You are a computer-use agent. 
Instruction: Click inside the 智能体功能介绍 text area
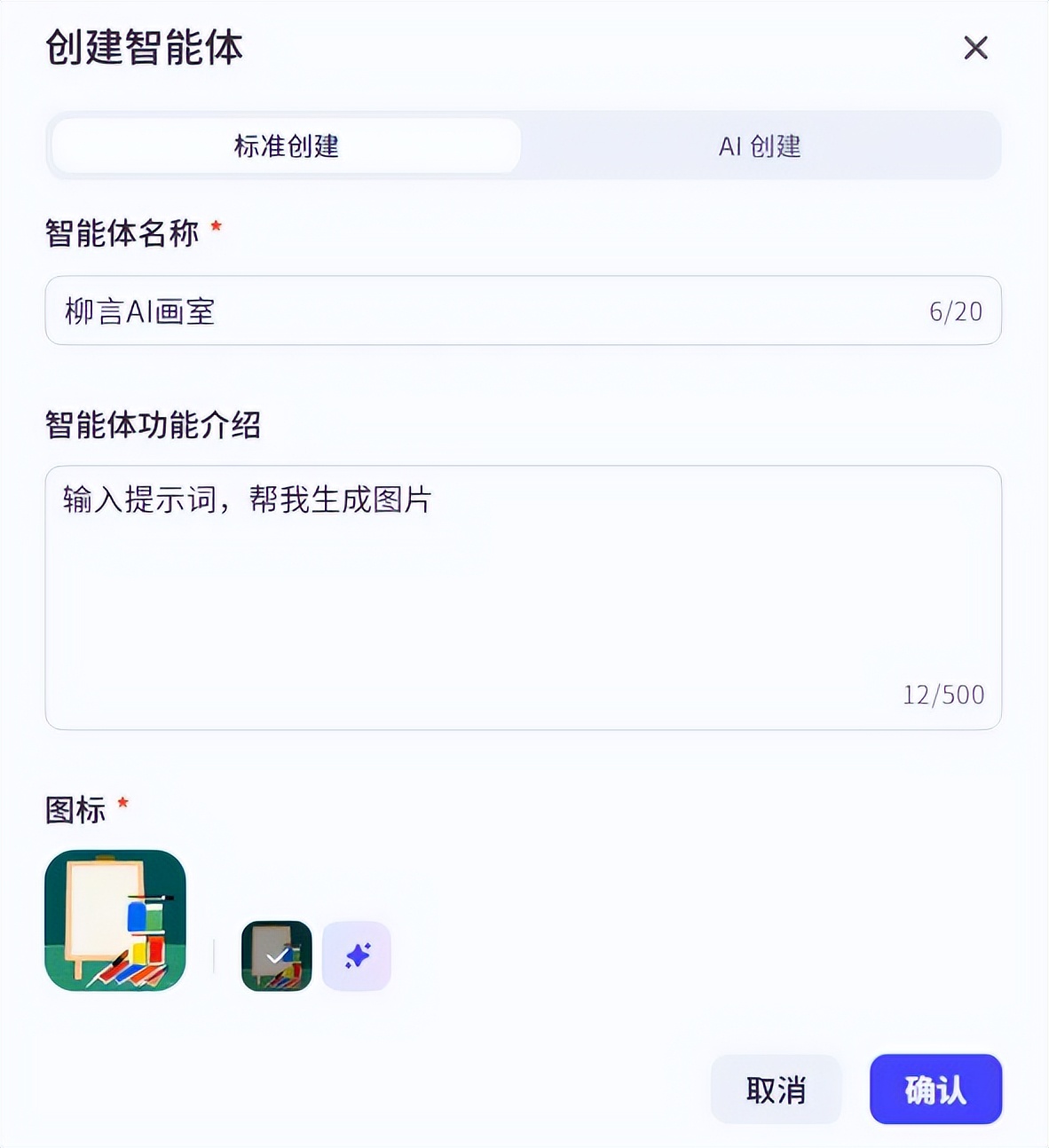pos(524,594)
